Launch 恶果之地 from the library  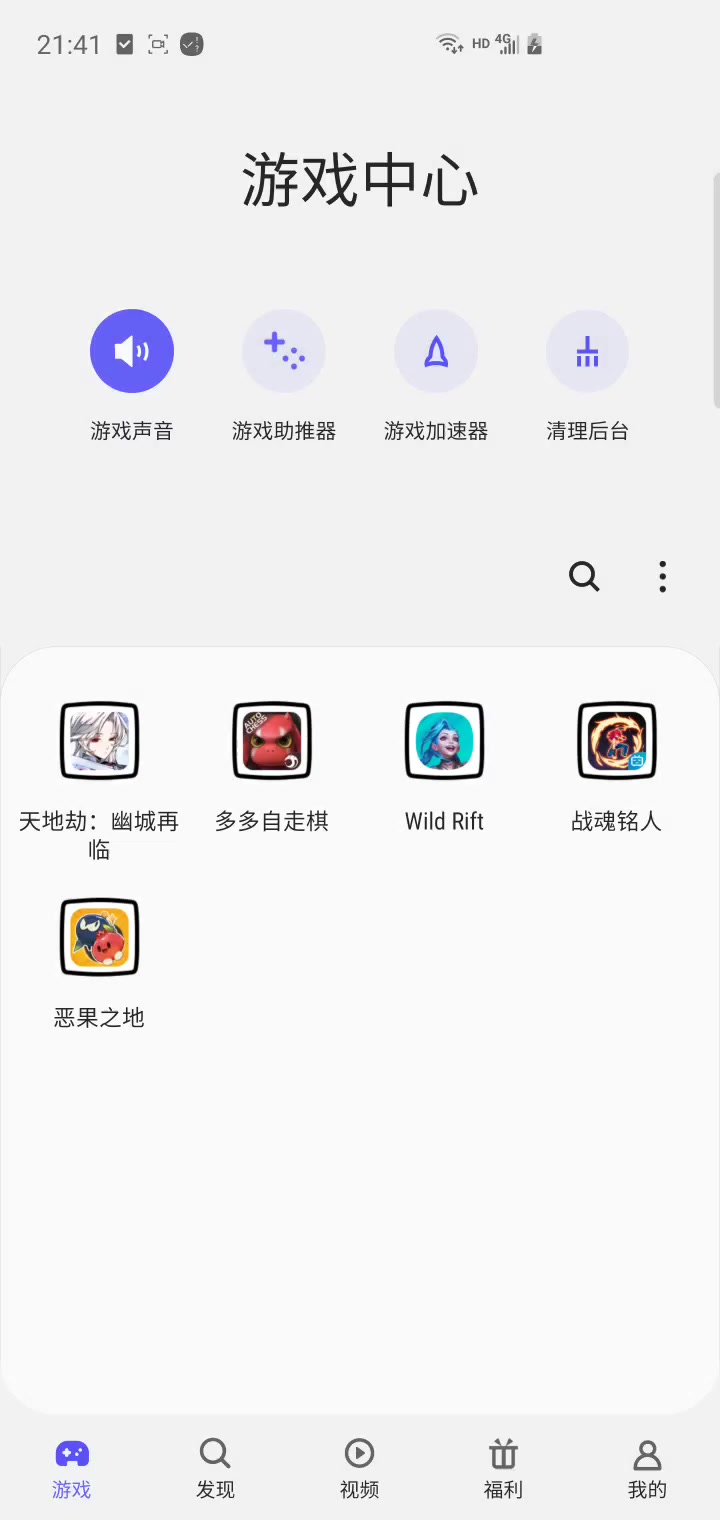click(x=98, y=936)
